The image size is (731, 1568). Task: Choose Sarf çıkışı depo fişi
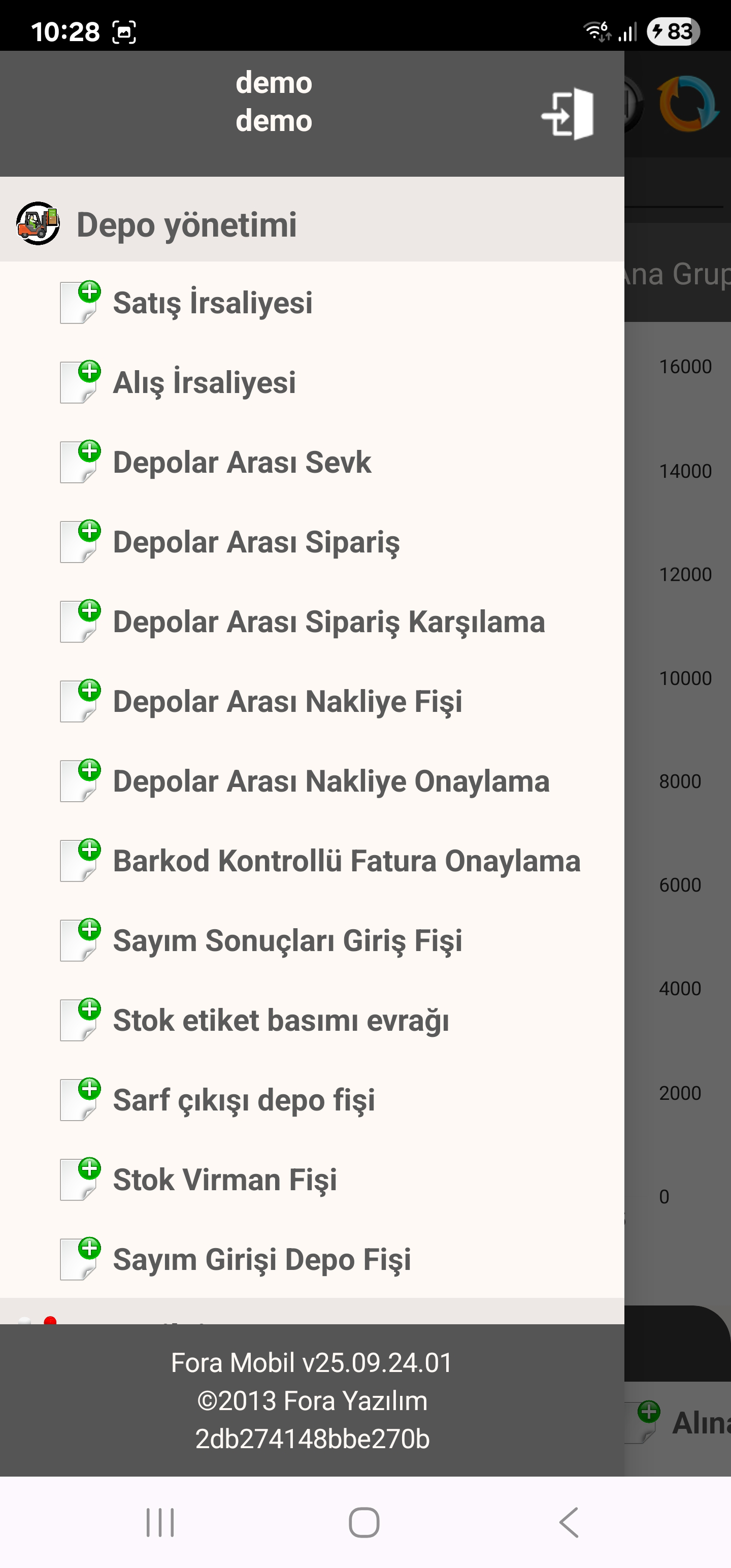coord(244,1100)
